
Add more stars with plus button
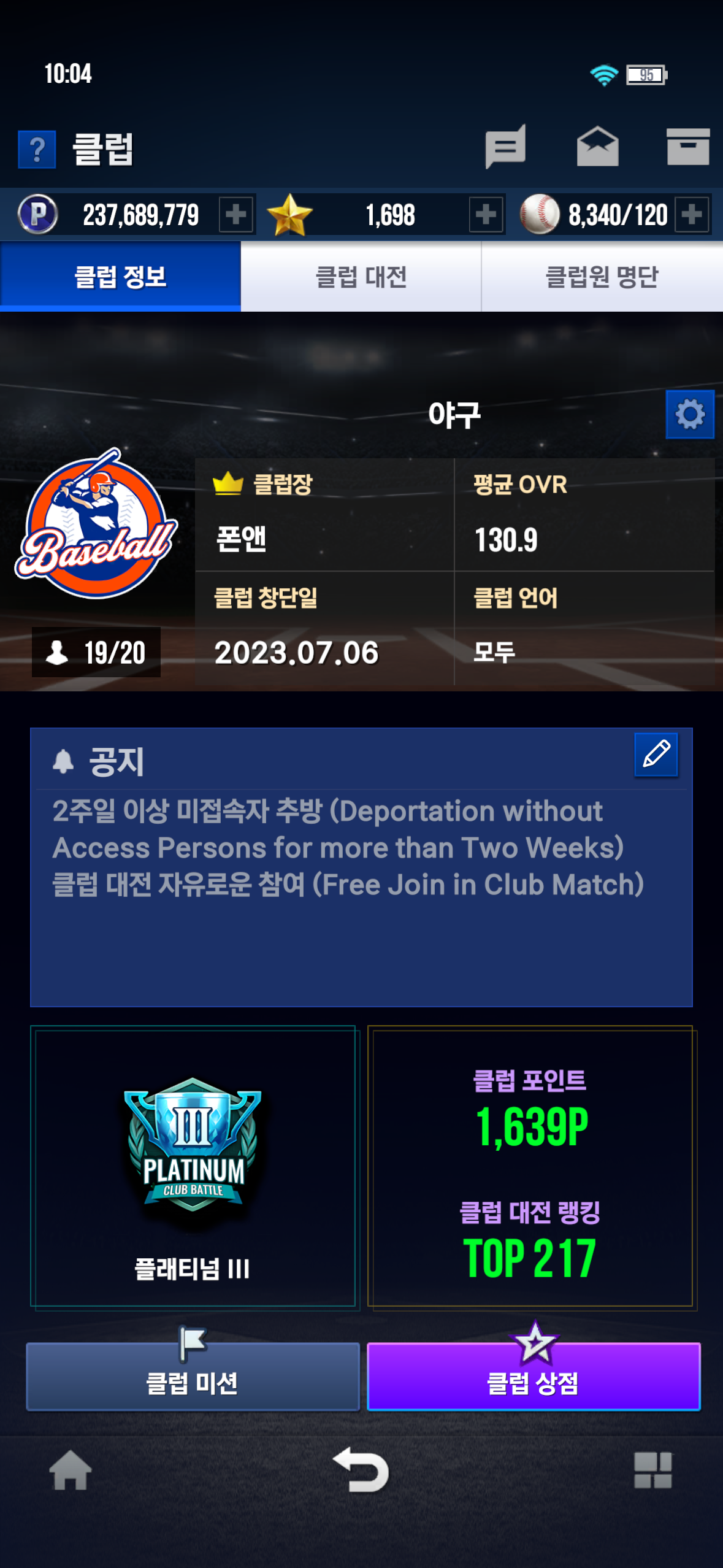pyautogui.click(x=486, y=215)
